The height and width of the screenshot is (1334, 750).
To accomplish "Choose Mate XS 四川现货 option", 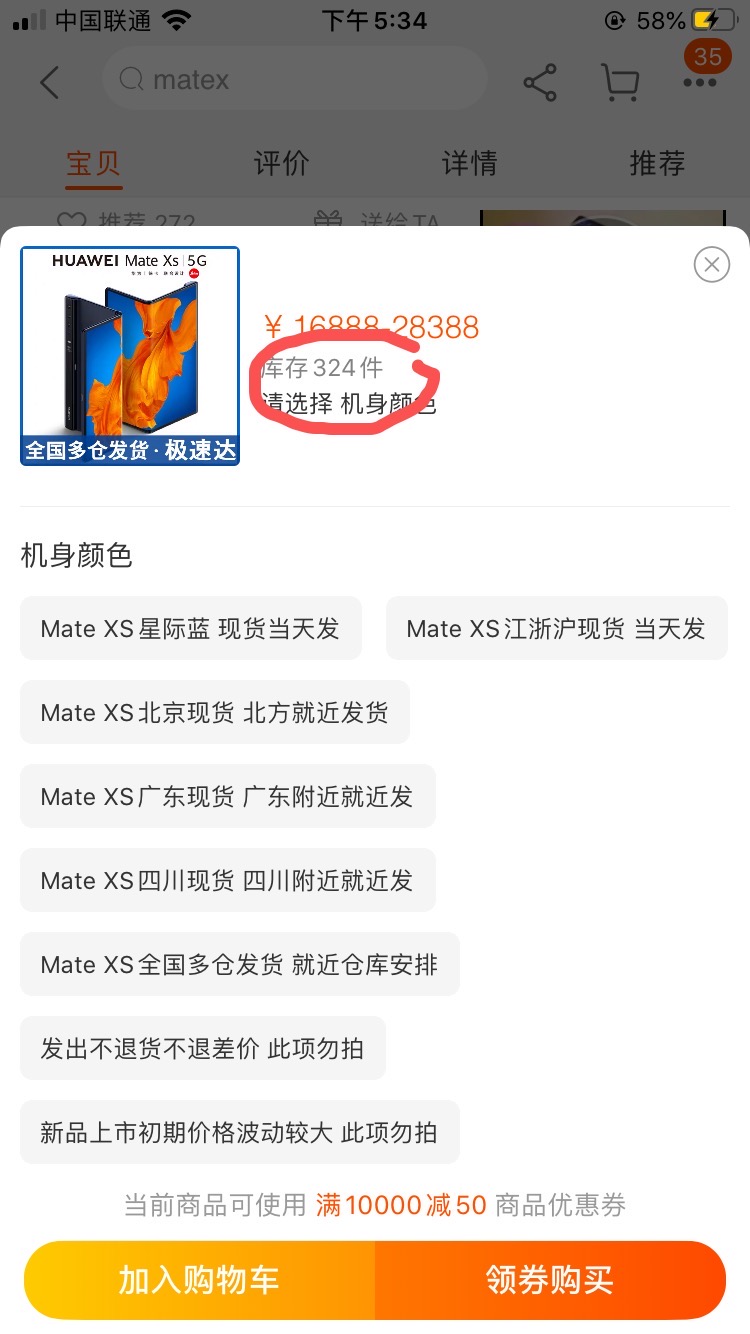I will (x=228, y=880).
